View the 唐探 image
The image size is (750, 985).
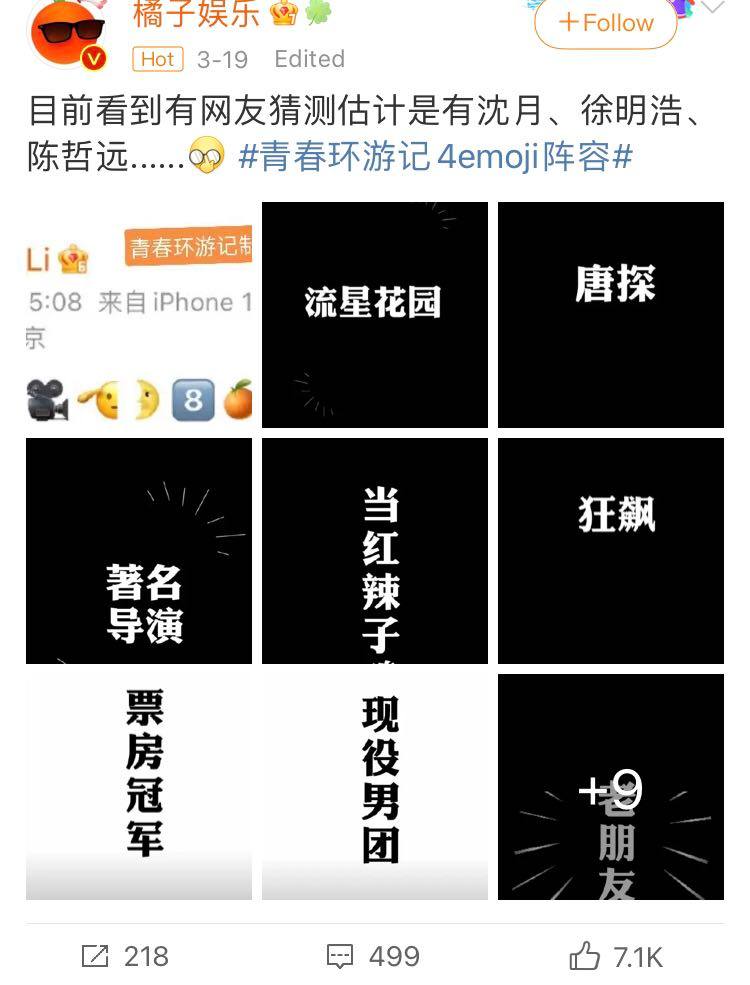tap(611, 315)
